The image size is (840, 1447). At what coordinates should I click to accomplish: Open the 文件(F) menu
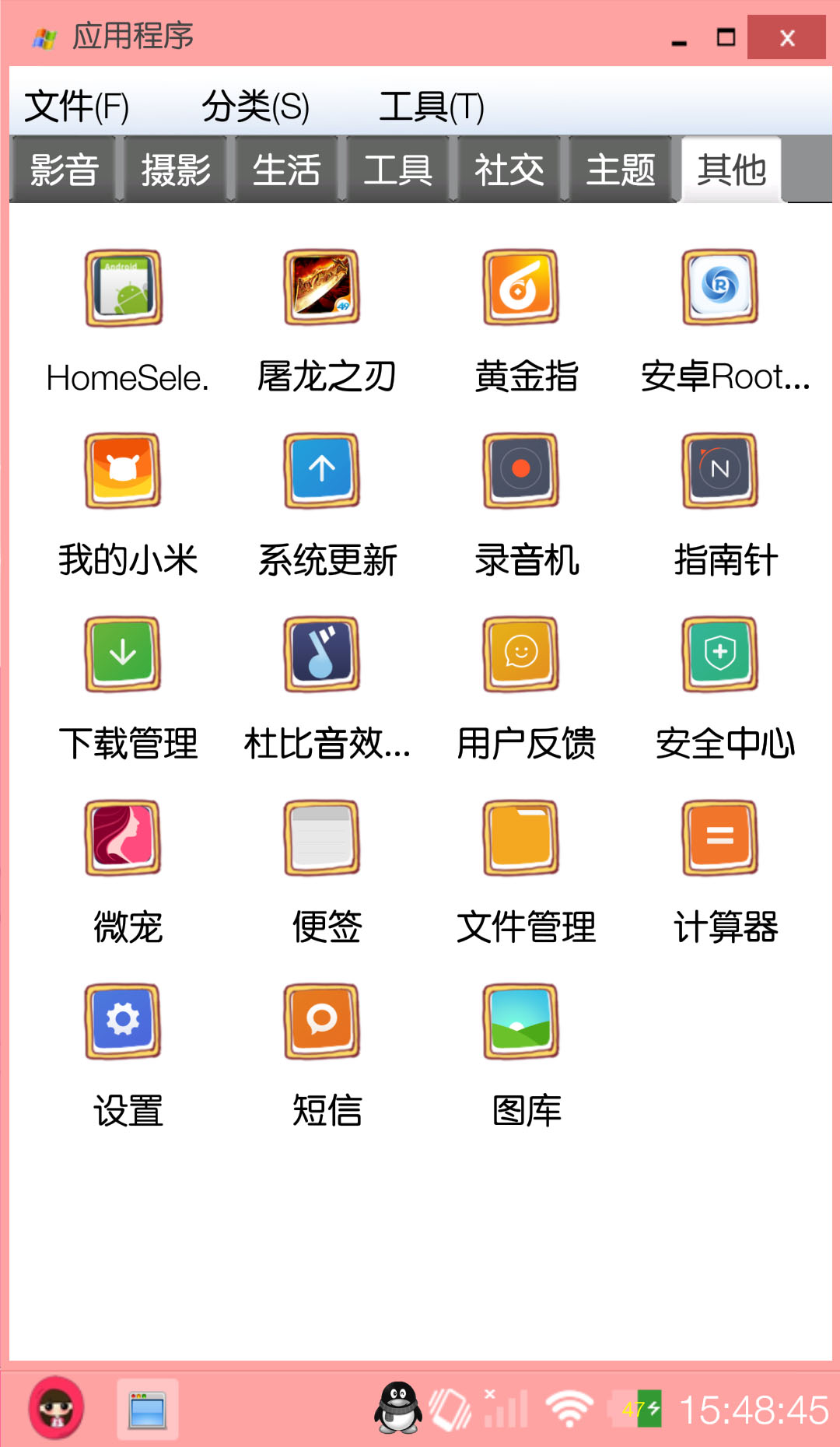(x=76, y=106)
